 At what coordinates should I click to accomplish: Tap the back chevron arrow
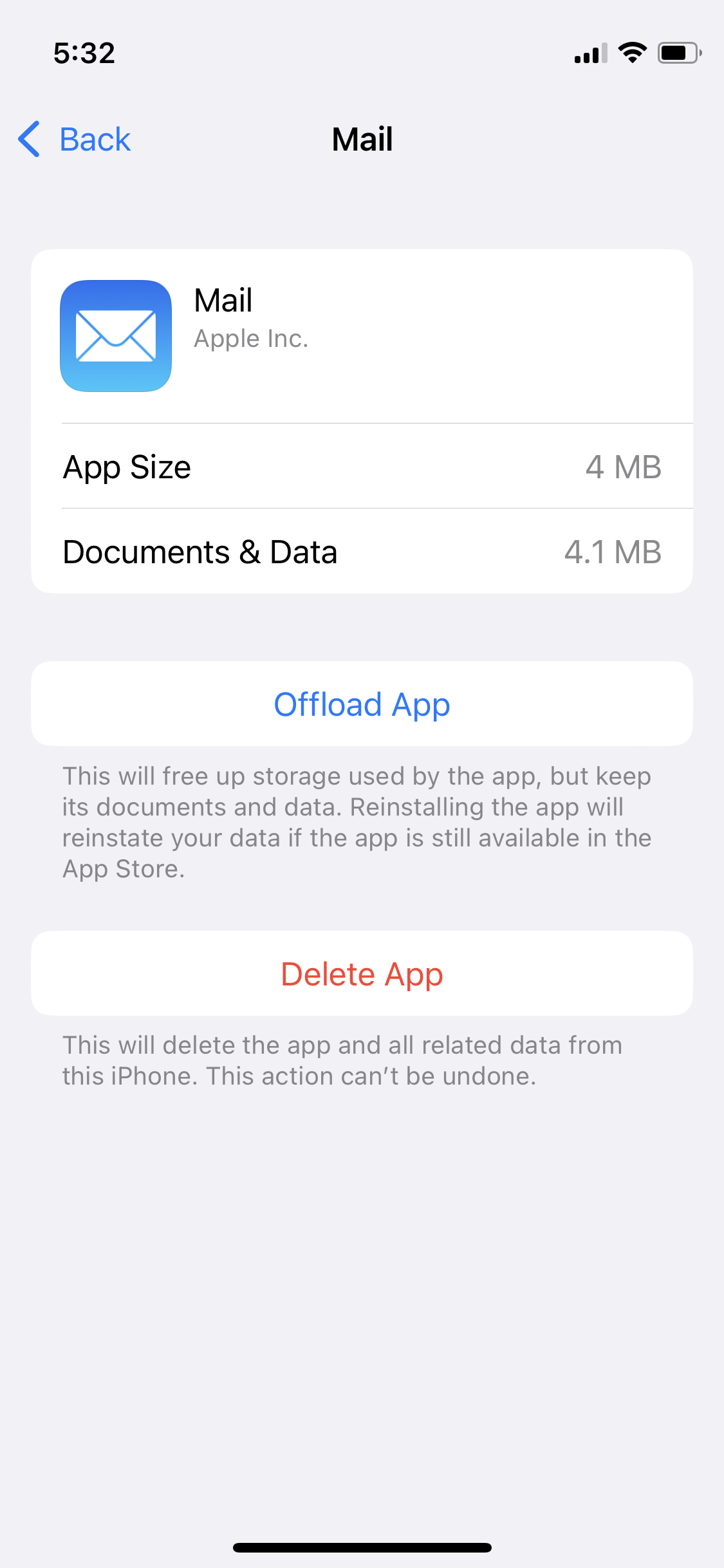[x=28, y=139]
